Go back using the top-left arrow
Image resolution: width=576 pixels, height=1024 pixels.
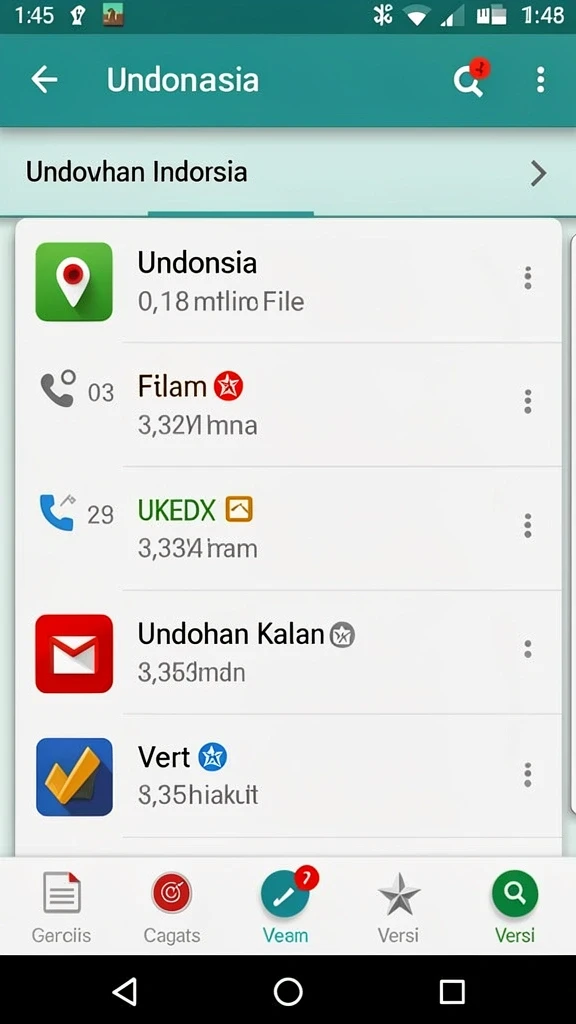pyautogui.click(x=44, y=80)
